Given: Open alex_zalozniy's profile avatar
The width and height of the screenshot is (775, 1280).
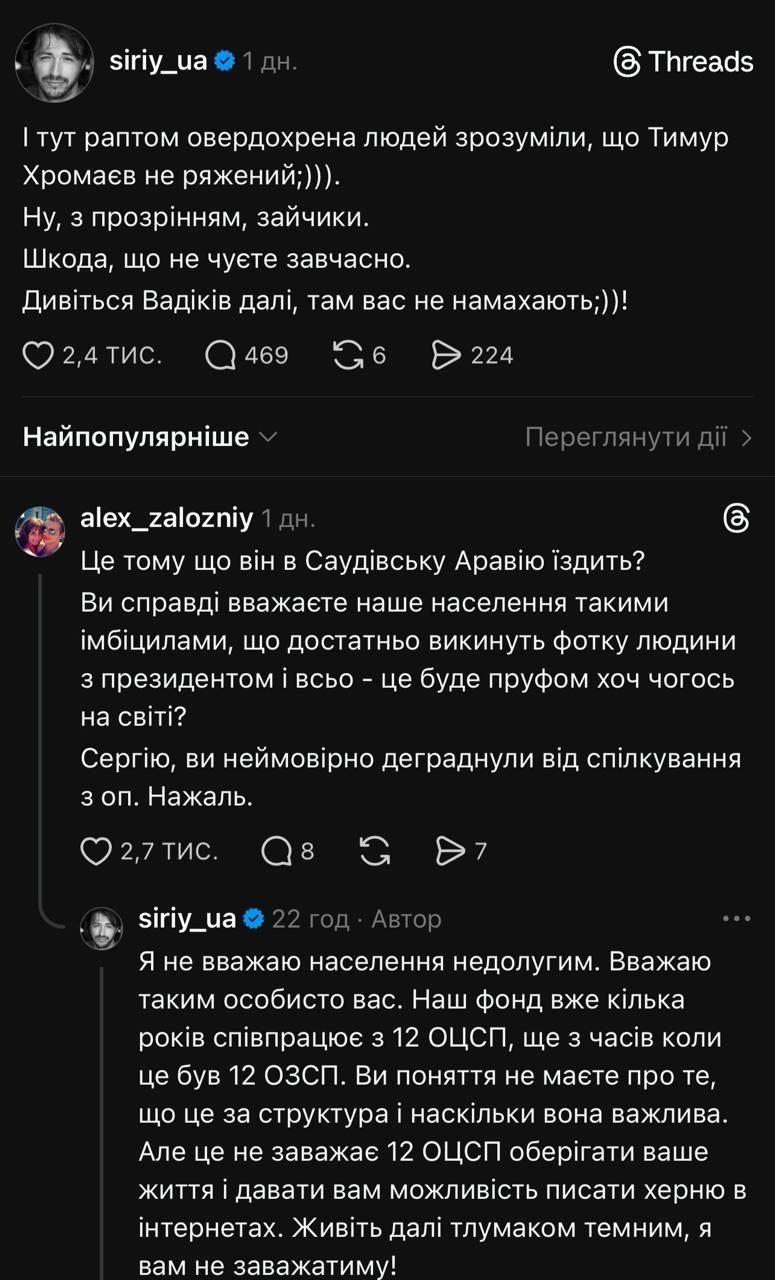Looking at the screenshot, I should click(40, 531).
